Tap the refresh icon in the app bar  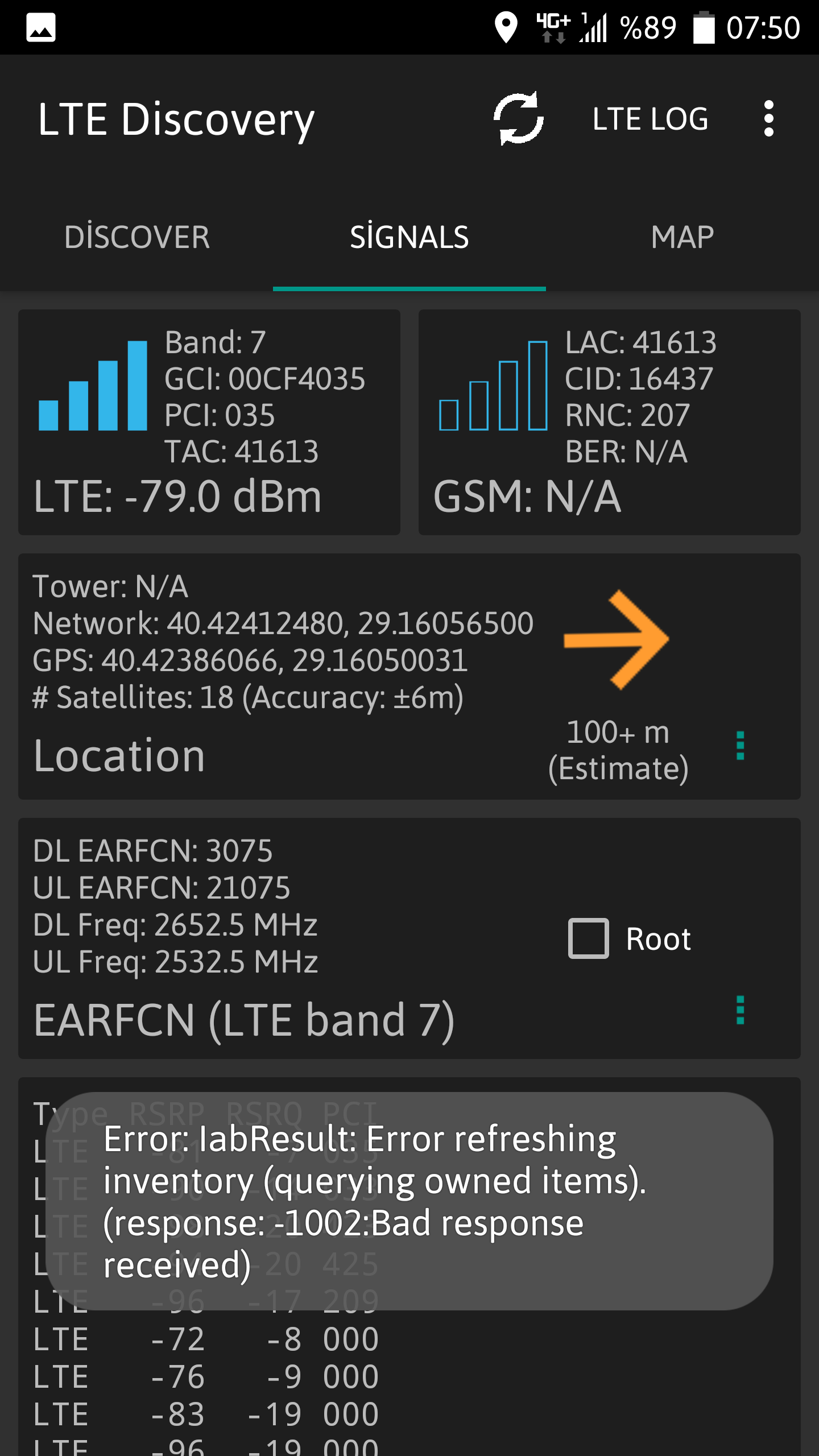(x=518, y=119)
